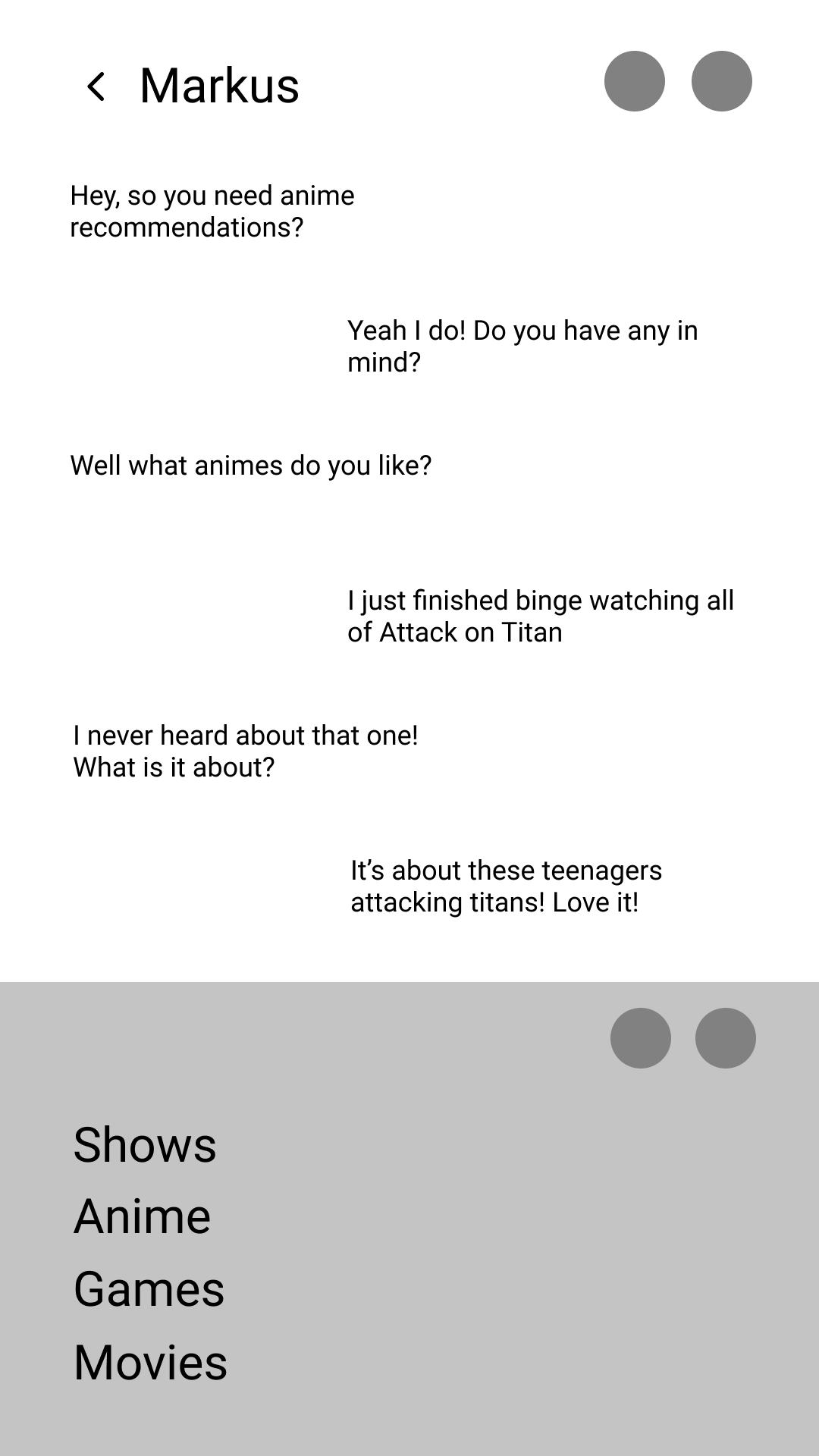Select the Movies category
This screenshot has width=819, height=1456.
[x=150, y=1362]
